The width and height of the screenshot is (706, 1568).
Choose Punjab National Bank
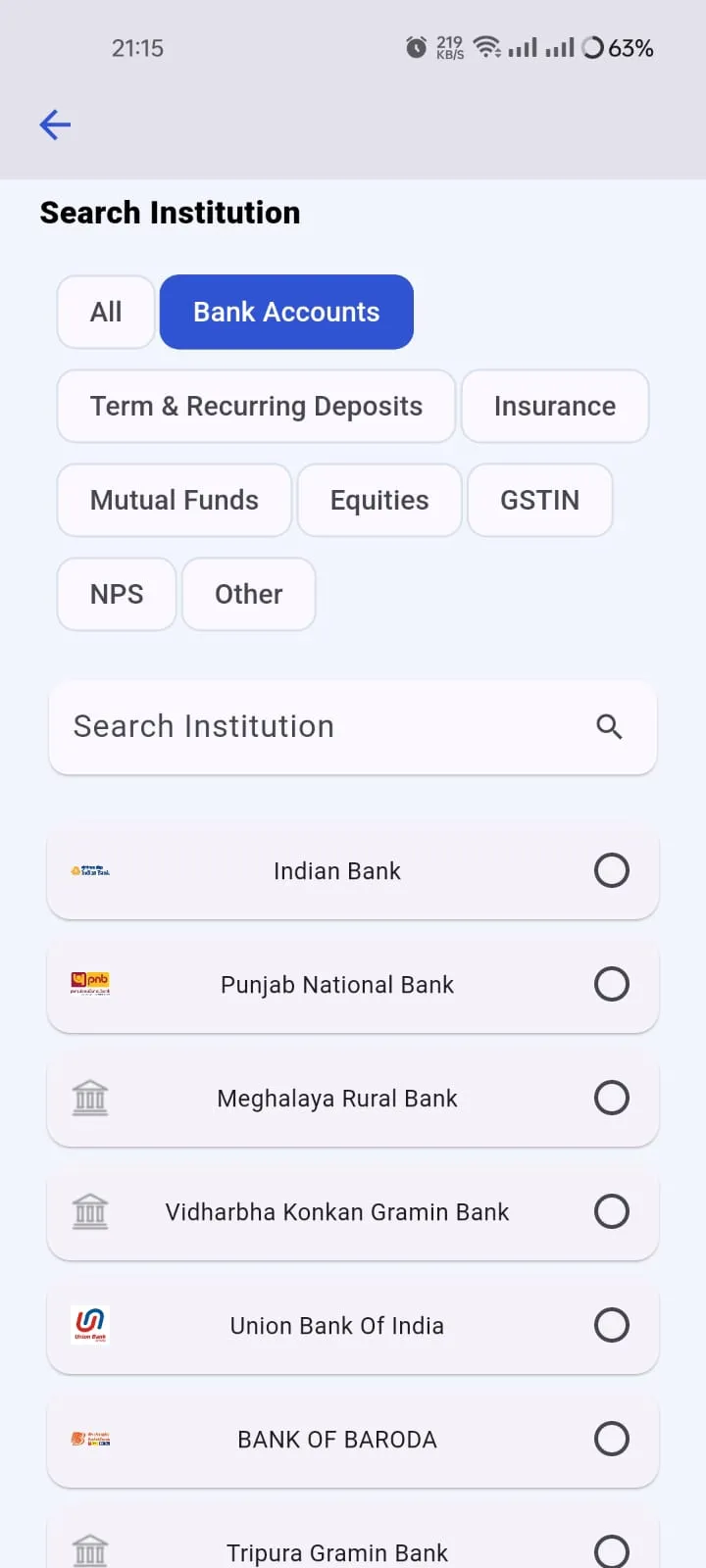point(353,985)
